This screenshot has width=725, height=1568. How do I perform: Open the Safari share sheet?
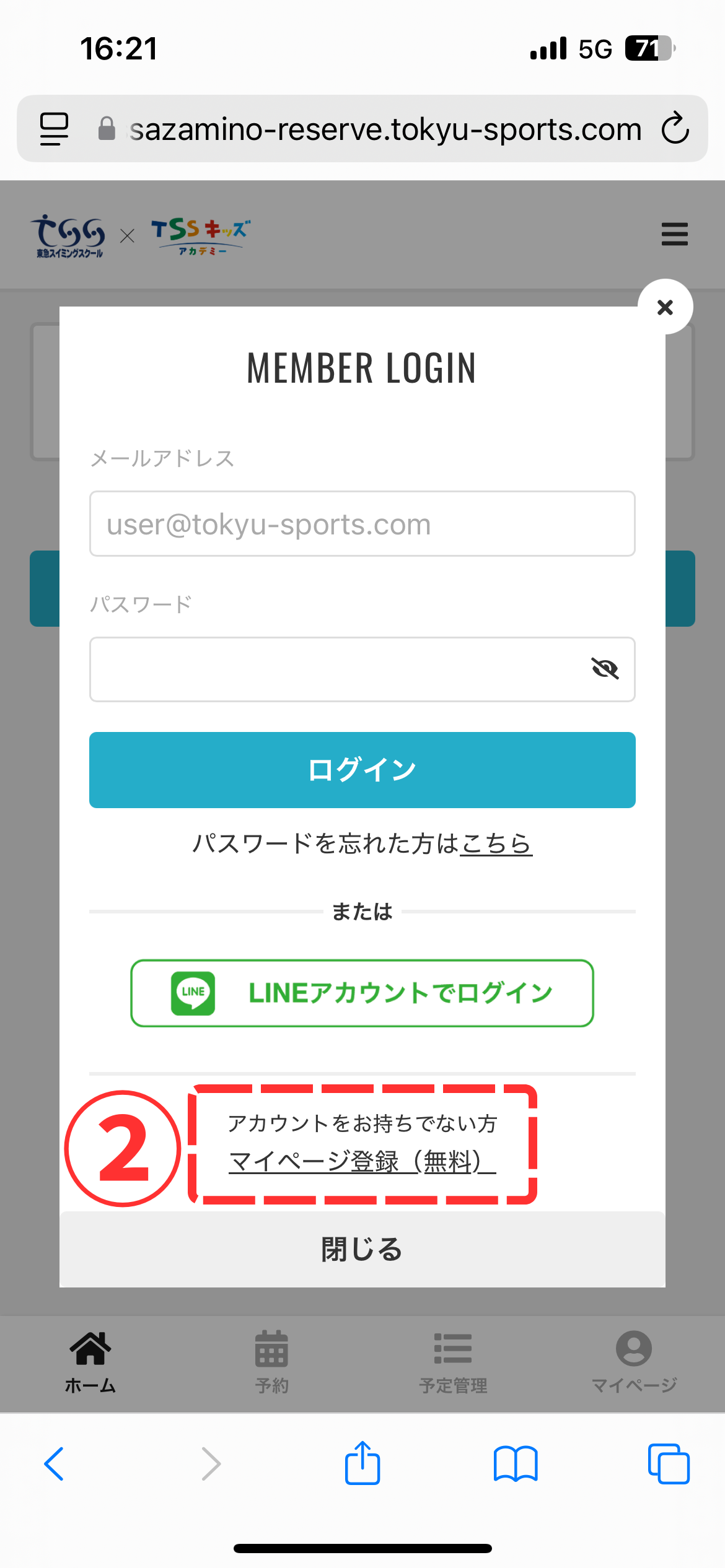pos(362,1463)
